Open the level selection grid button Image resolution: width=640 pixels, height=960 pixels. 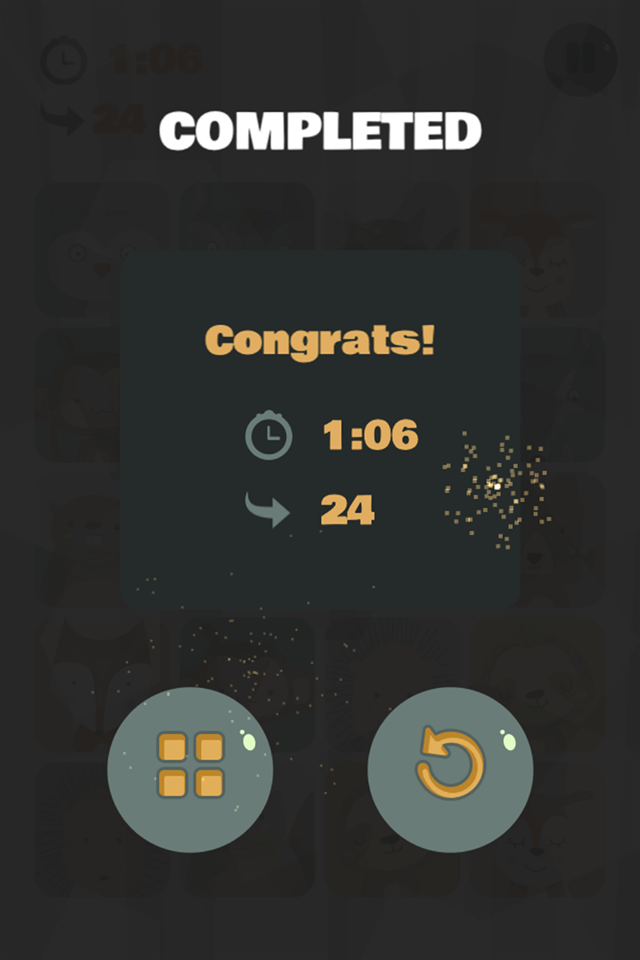click(x=190, y=768)
